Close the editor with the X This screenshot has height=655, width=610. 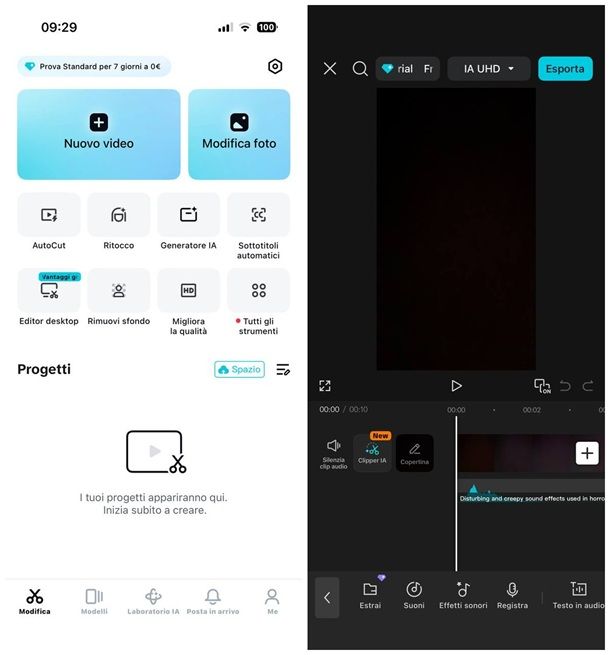[x=330, y=68]
